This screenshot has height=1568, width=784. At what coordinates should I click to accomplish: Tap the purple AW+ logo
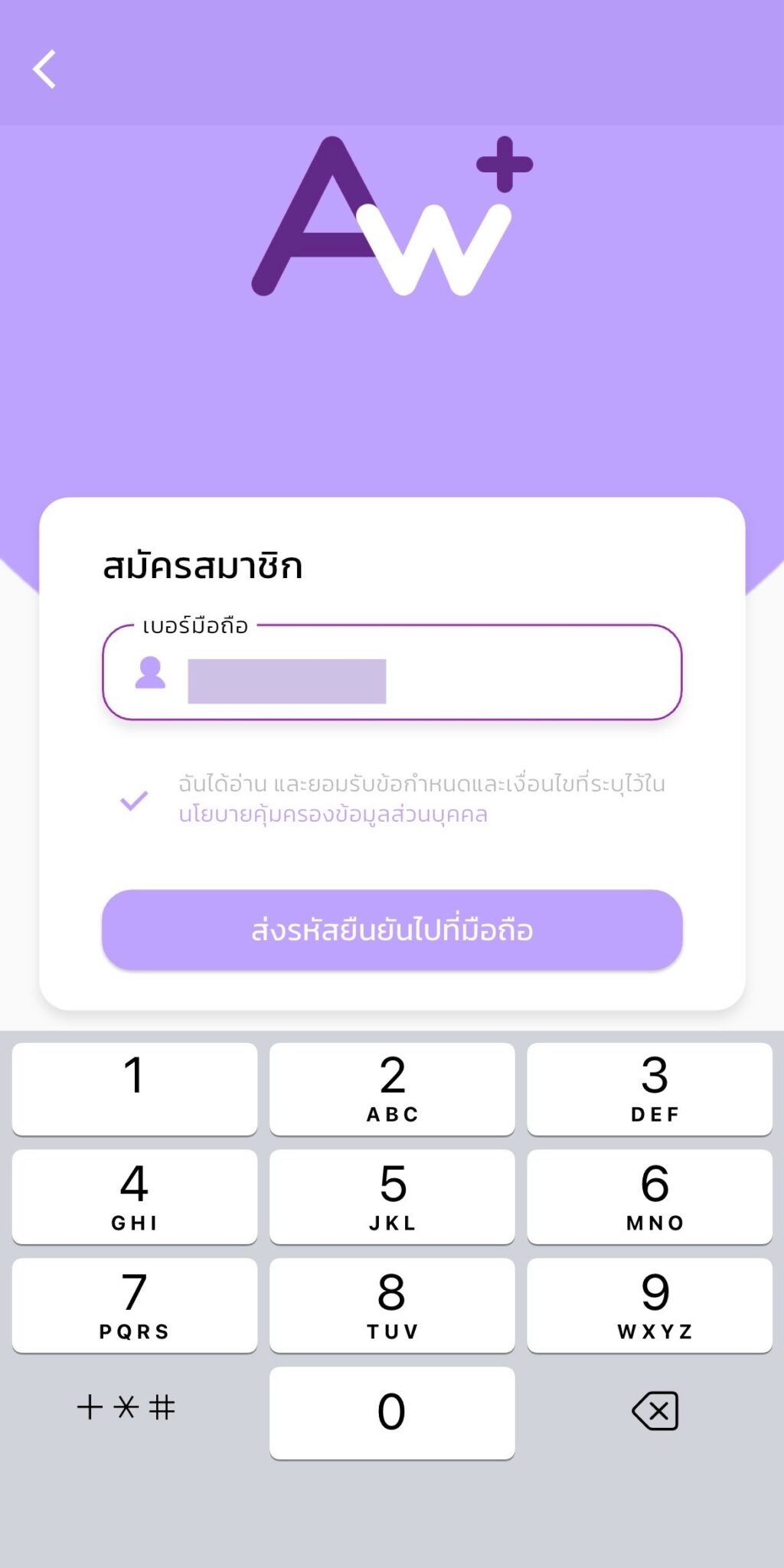(392, 214)
